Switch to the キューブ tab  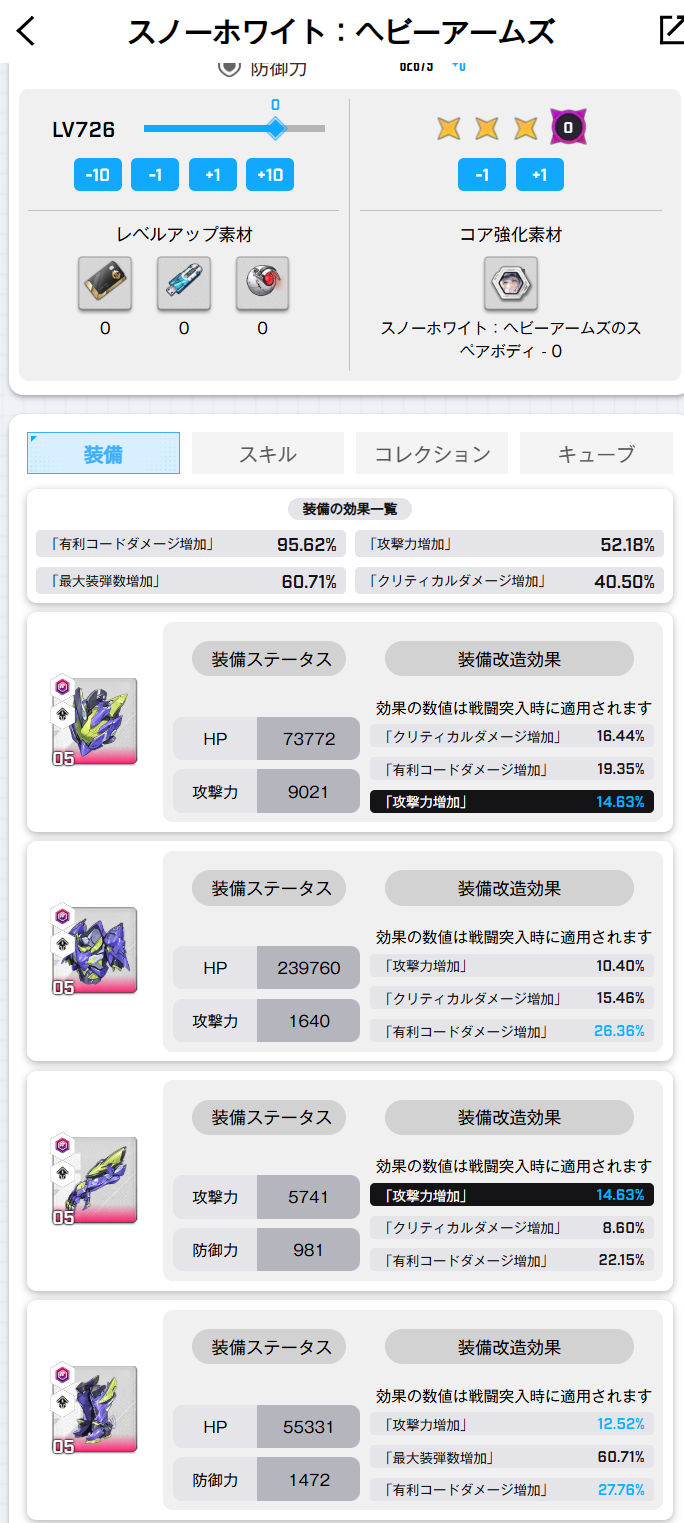tap(596, 454)
